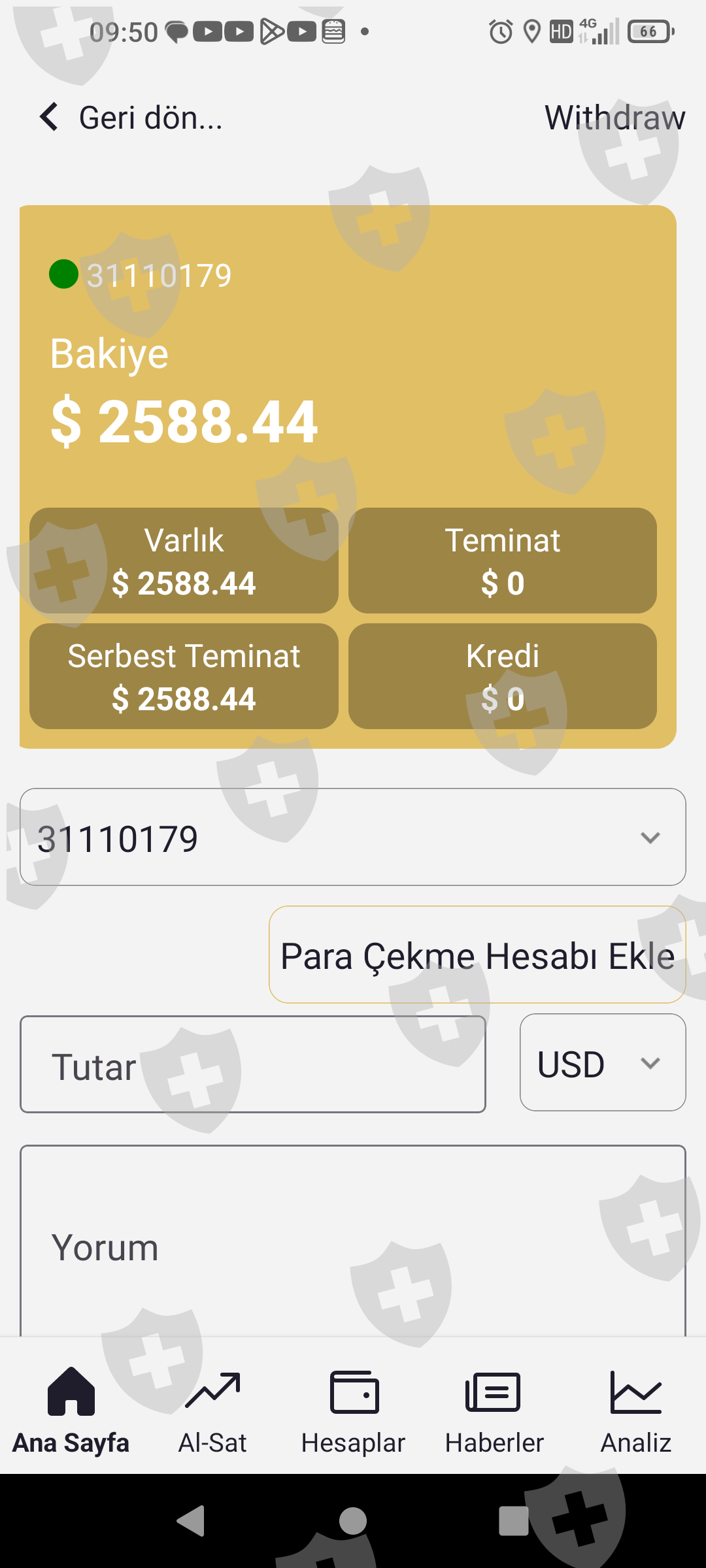View the Haberler tab
The width and height of the screenshot is (706, 1568).
[x=494, y=1411]
